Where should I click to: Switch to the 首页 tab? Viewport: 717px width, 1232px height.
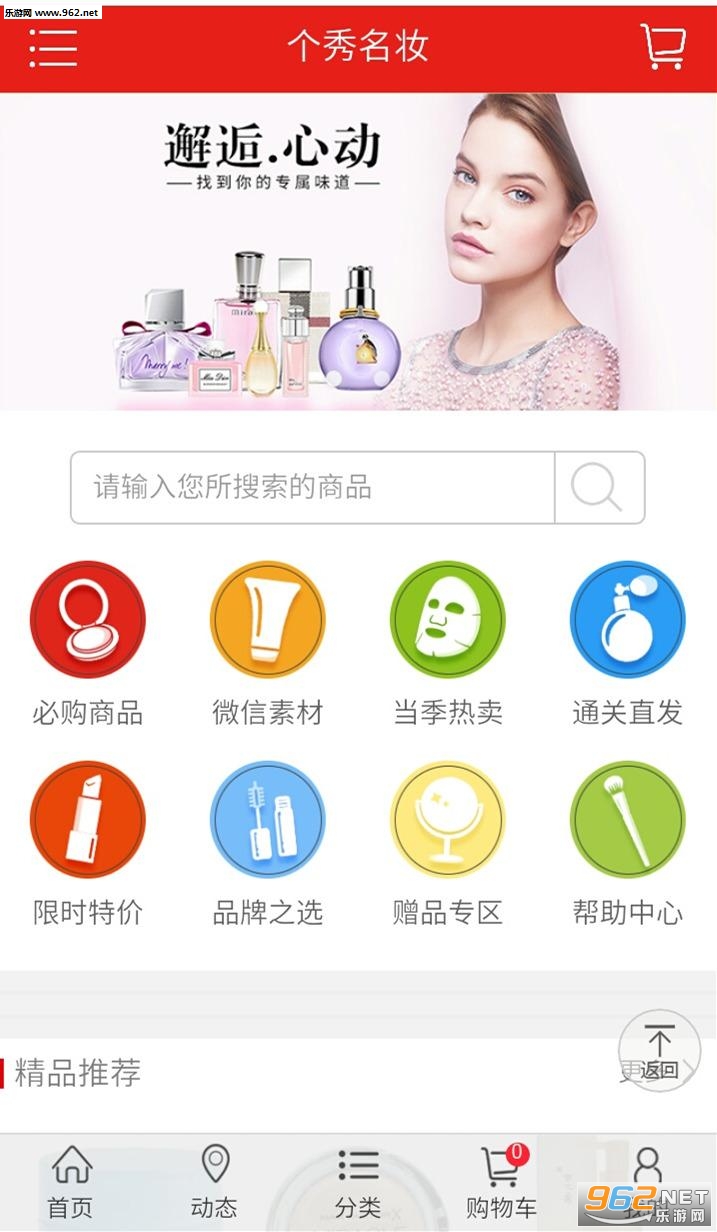coord(71,1183)
